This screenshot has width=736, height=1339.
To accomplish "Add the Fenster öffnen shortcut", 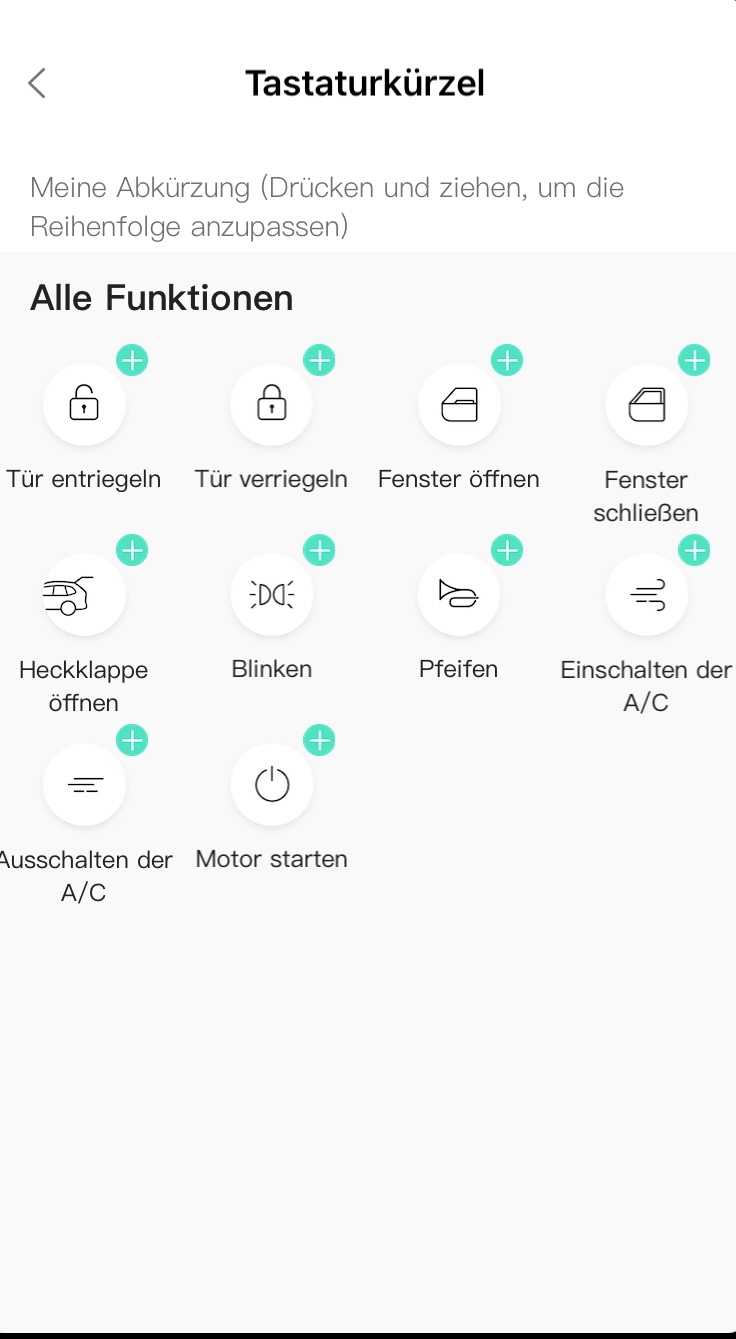I will [507, 360].
